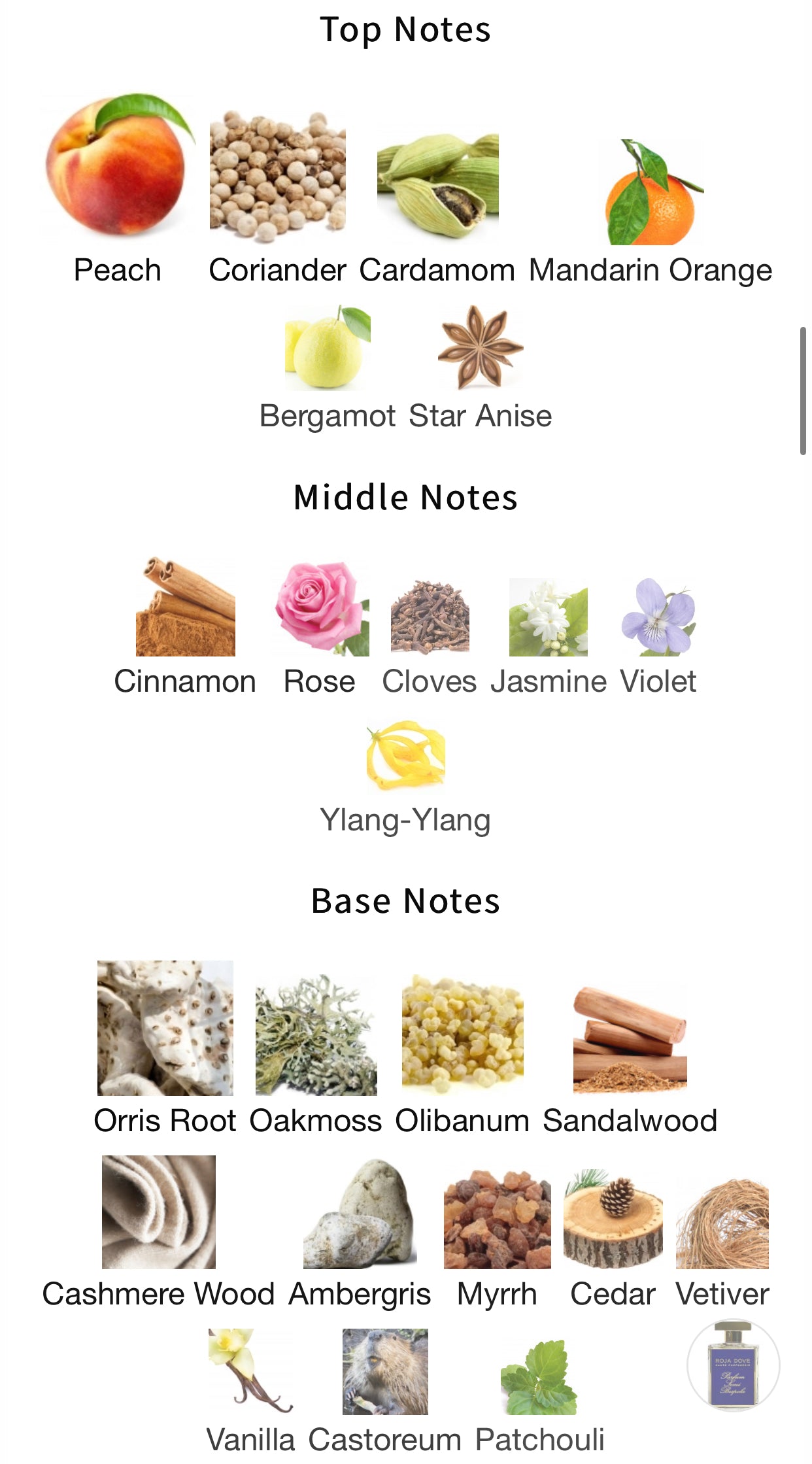812x1464 pixels.
Task: View the Cardamom note details
Action: pos(437,183)
